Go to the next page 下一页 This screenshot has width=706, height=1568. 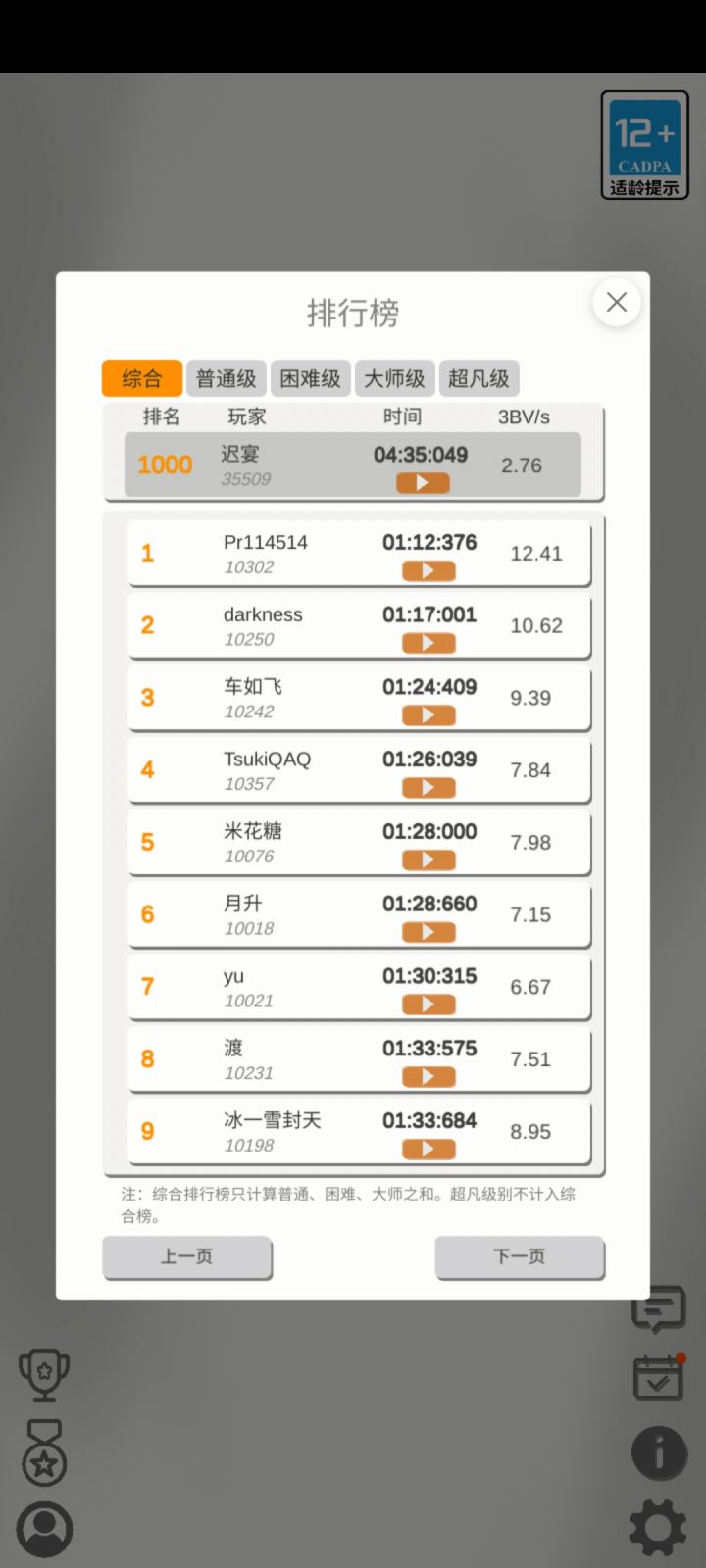[x=520, y=1257]
